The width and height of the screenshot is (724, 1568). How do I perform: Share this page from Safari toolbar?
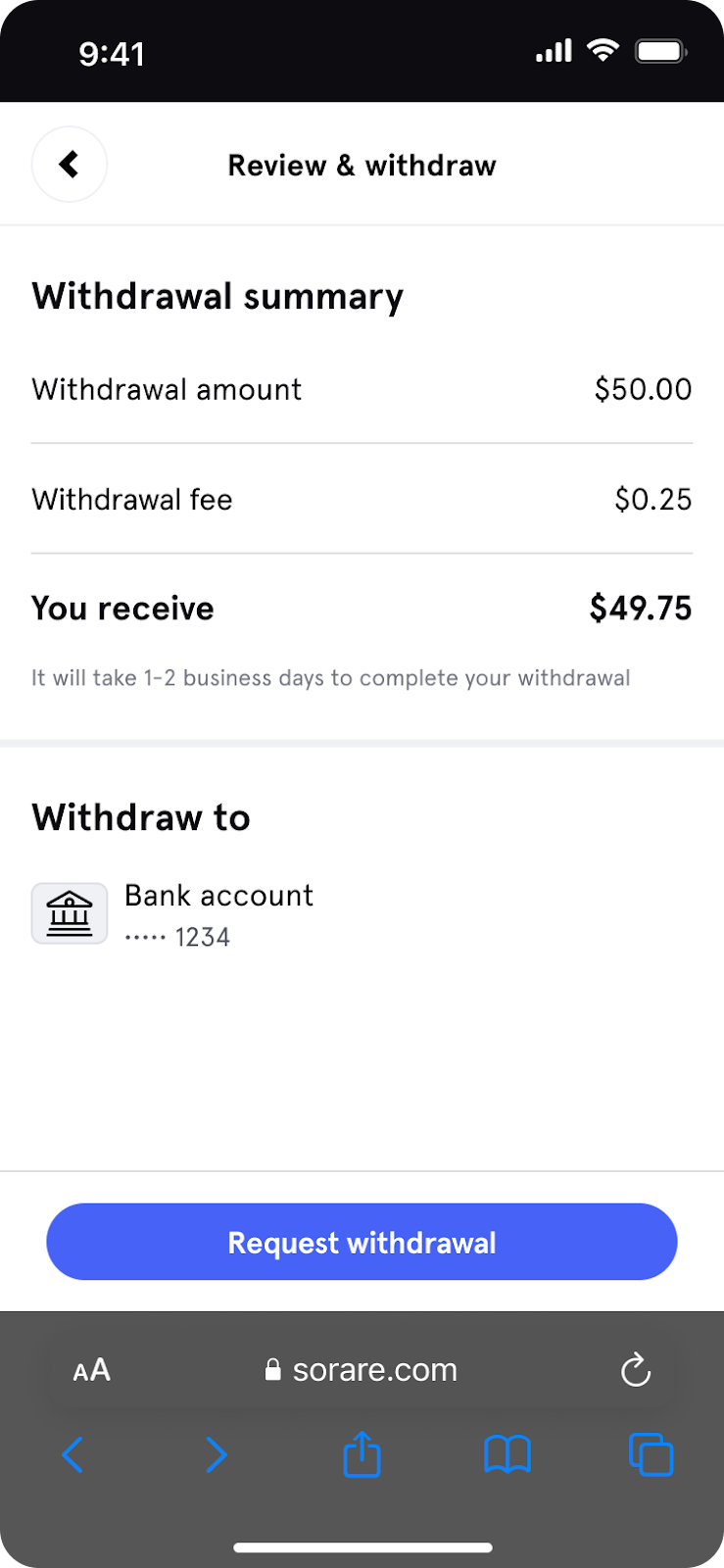click(362, 1454)
